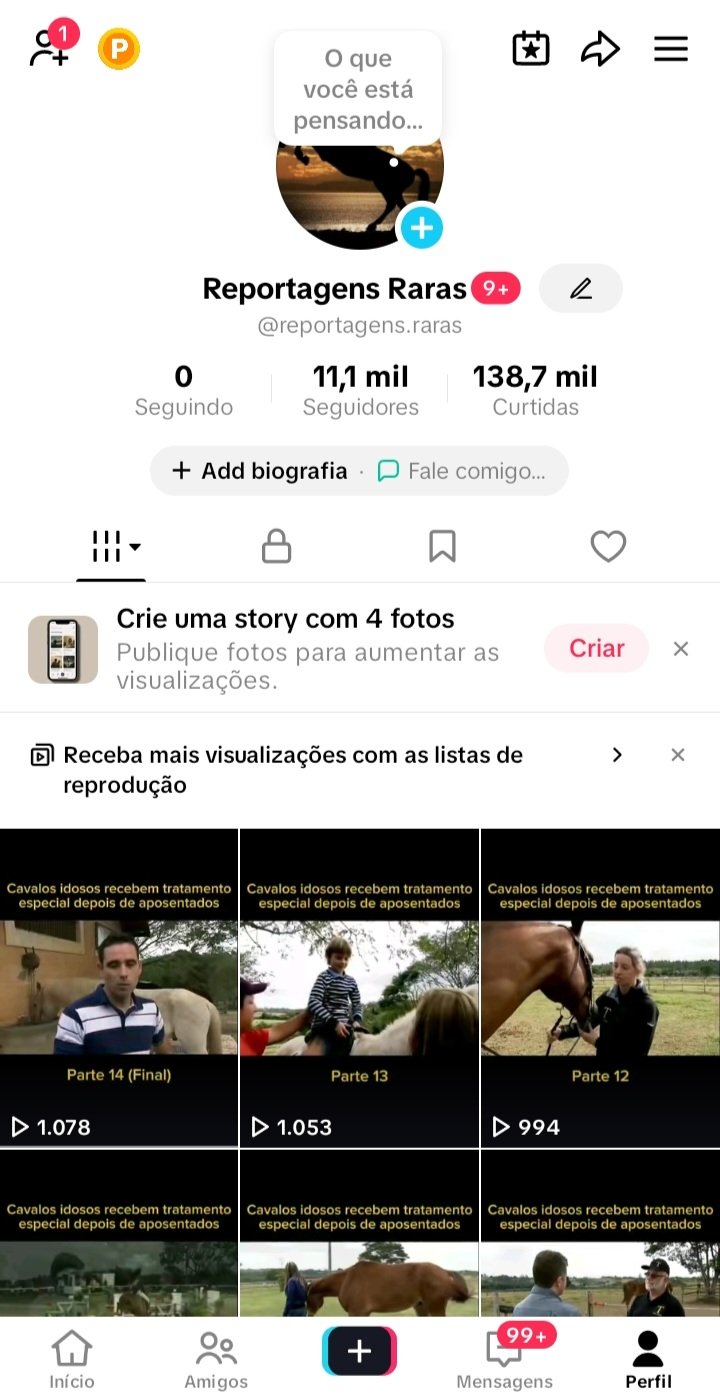Play the Parte 14 (Final) video
This screenshot has height=1397, width=720.
point(119,988)
